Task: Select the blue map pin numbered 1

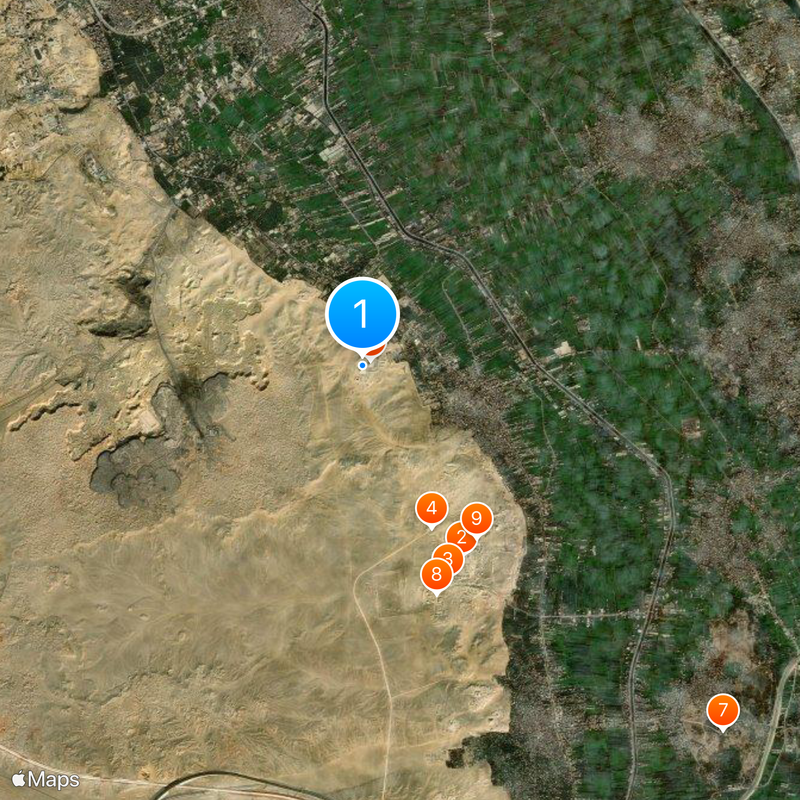Action: point(362,314)
